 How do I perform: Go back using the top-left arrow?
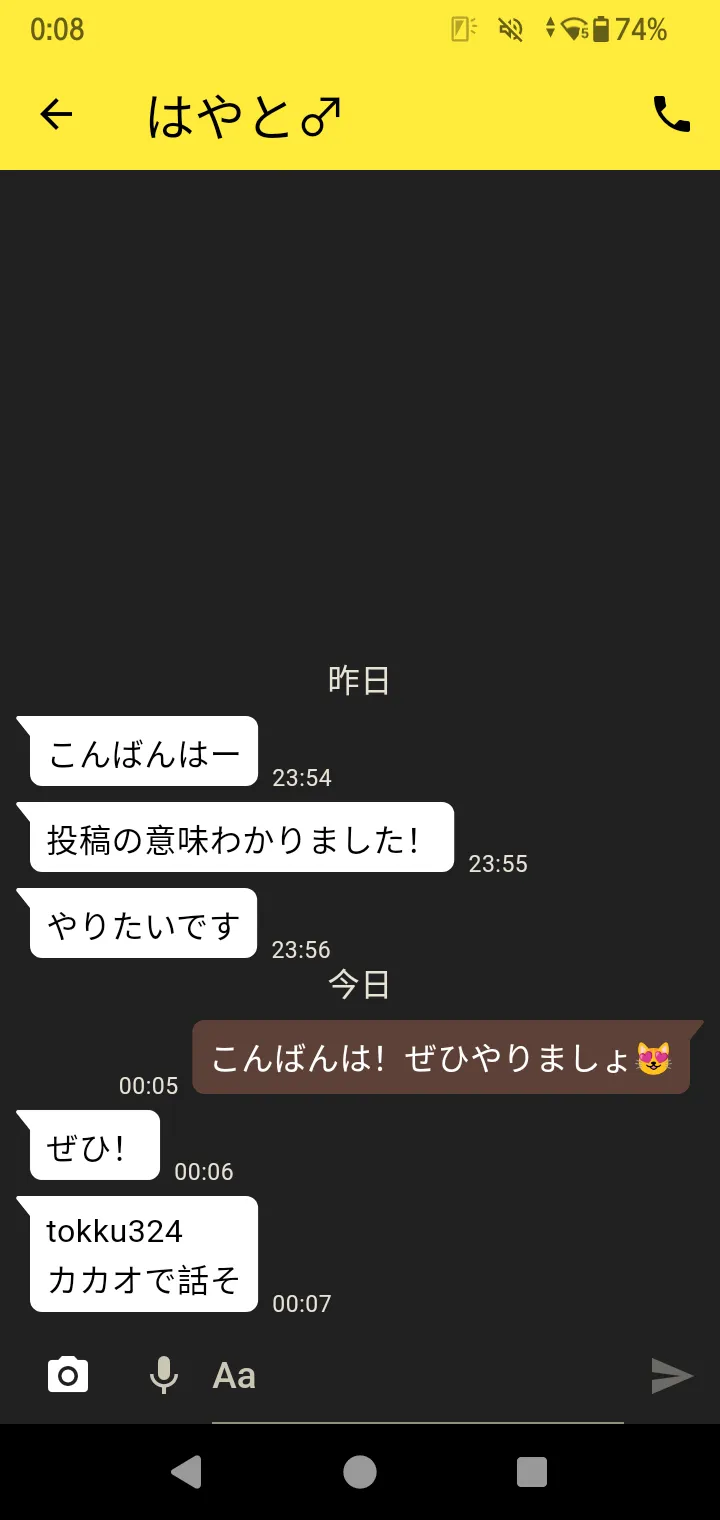point(56,115)
